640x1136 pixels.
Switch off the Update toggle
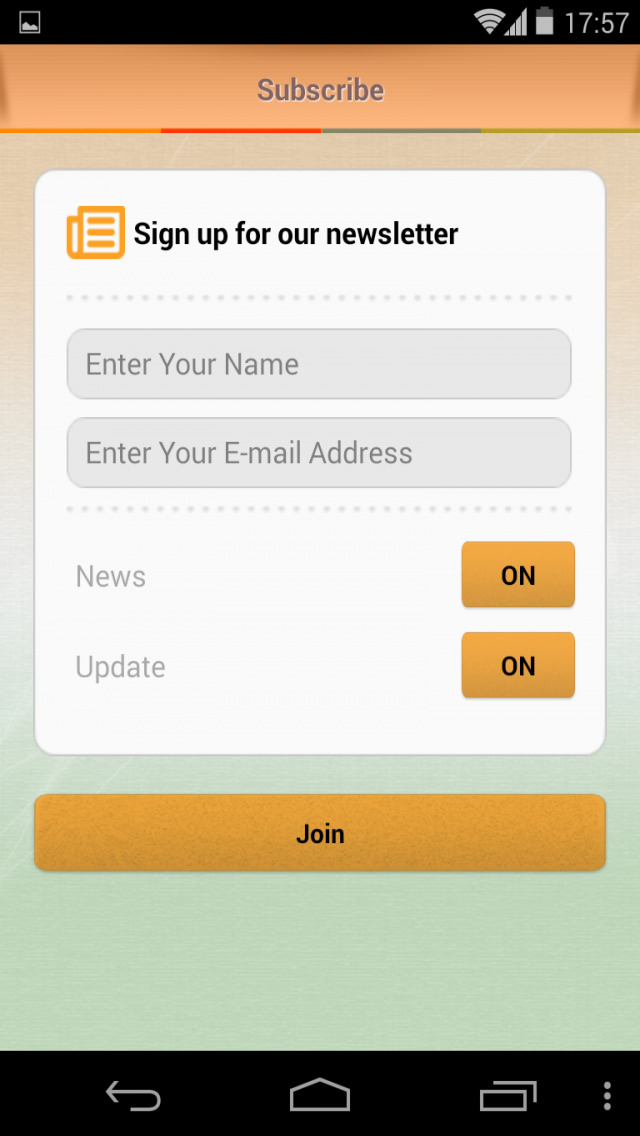[518, 665]
